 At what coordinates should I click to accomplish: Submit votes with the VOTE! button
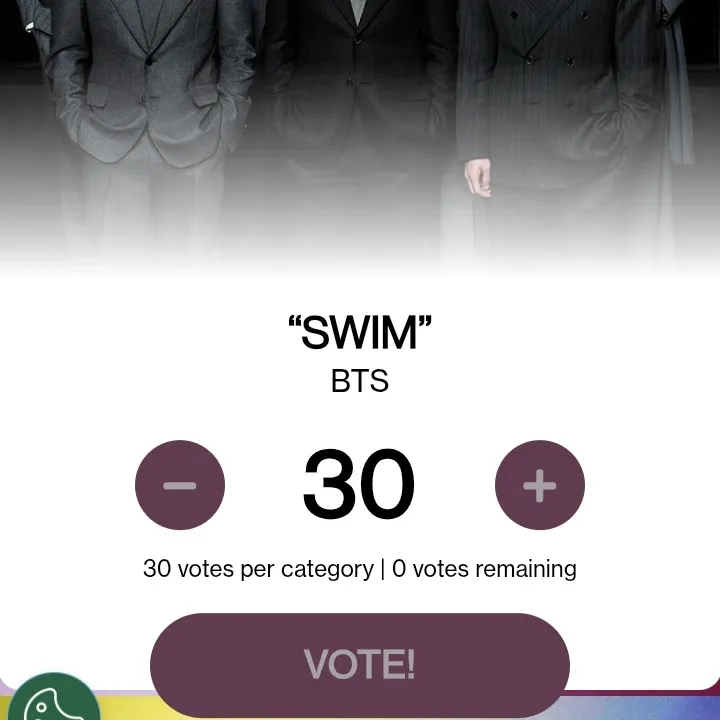pyautogui.click(x=359, y=664)
